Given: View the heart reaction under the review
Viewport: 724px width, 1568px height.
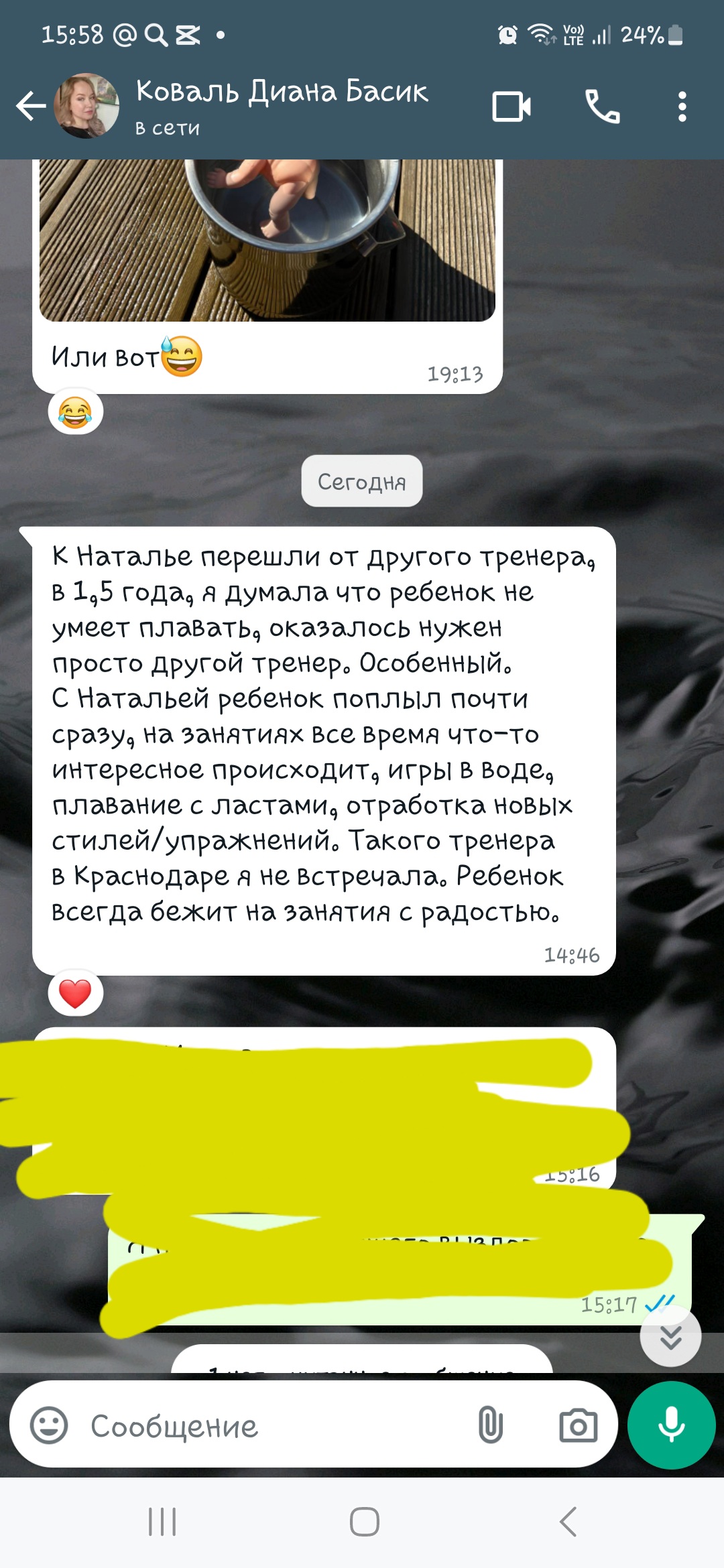Looking at the screenshot, I should (x=76, y=993).
